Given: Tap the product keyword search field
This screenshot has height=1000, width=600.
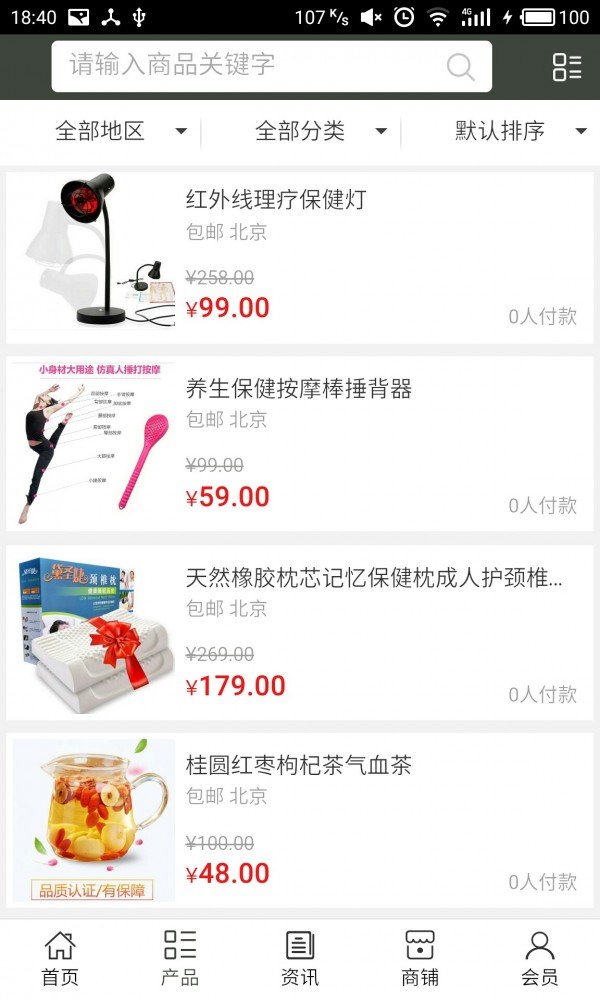Looking at the screenshot, I should coord(250,66).
